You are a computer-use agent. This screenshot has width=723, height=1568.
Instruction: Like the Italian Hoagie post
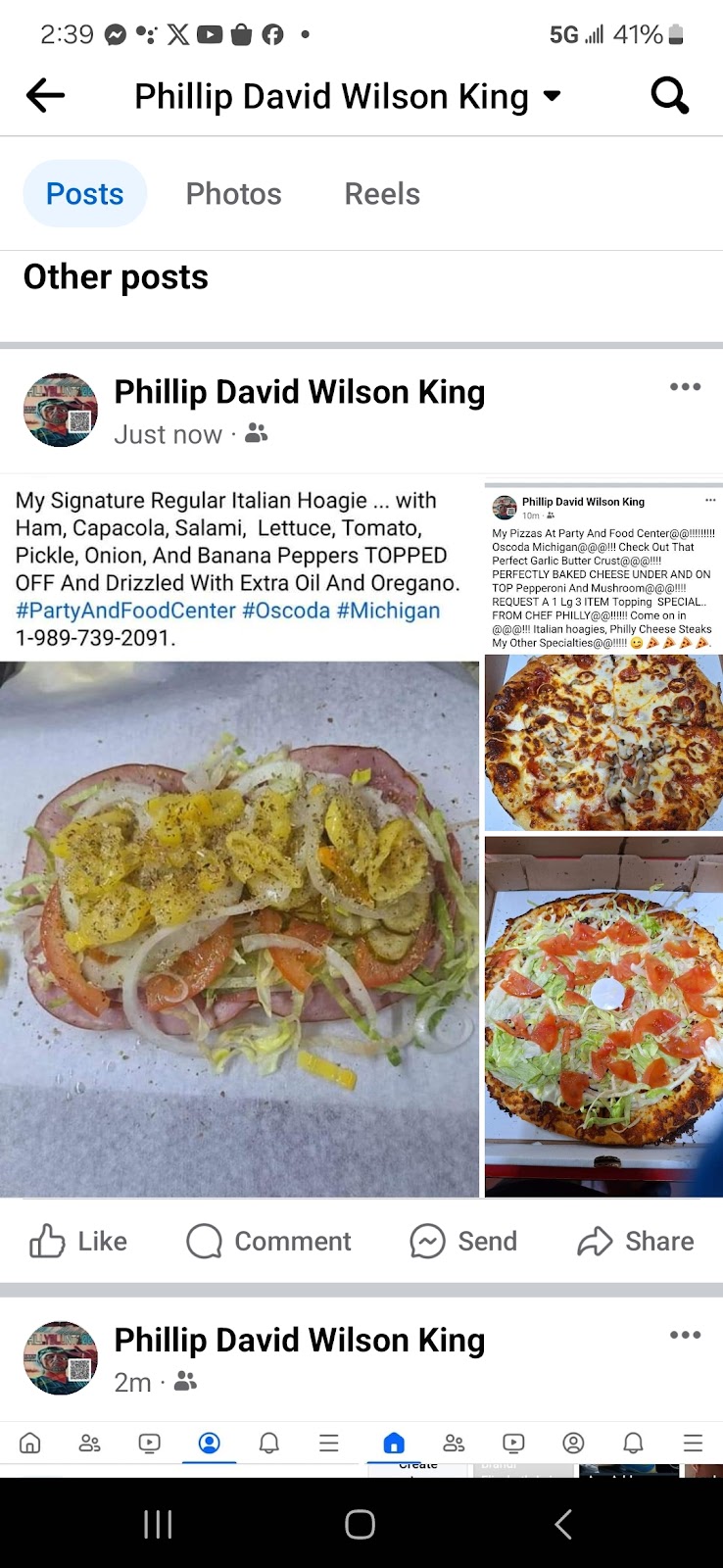[x=78, y=1241]
